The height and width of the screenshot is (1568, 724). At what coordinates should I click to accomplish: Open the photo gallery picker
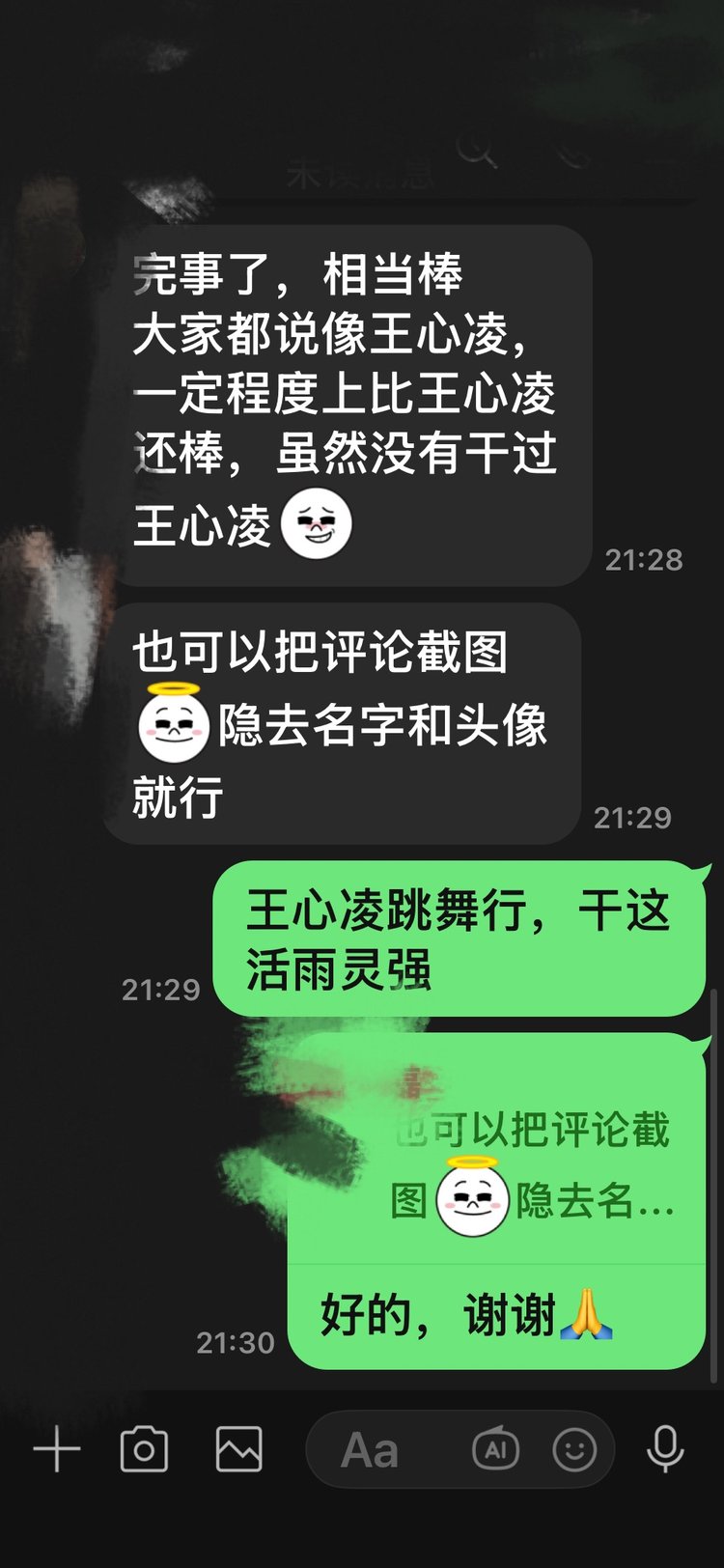click(x=238, y=1449)
